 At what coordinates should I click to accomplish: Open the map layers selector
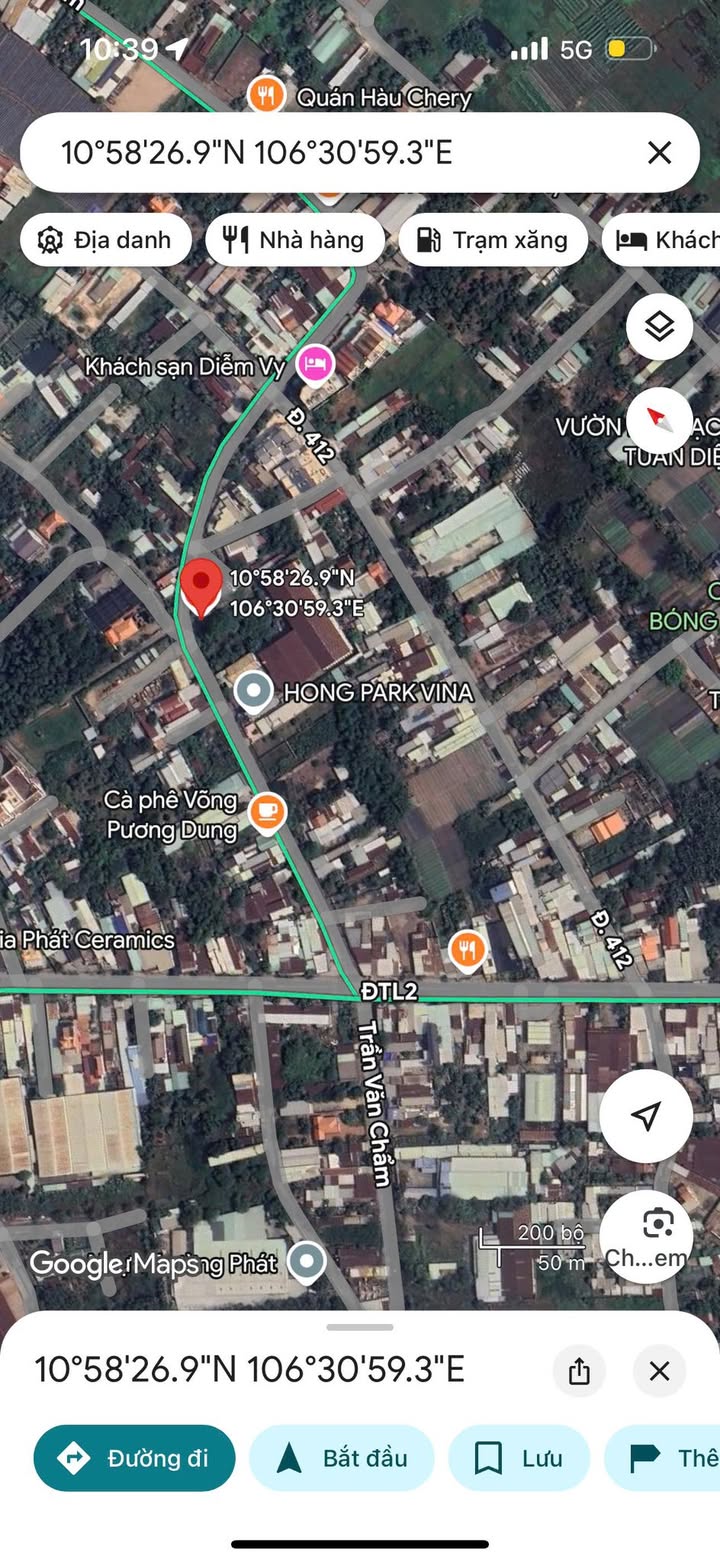tap(659, 327)
